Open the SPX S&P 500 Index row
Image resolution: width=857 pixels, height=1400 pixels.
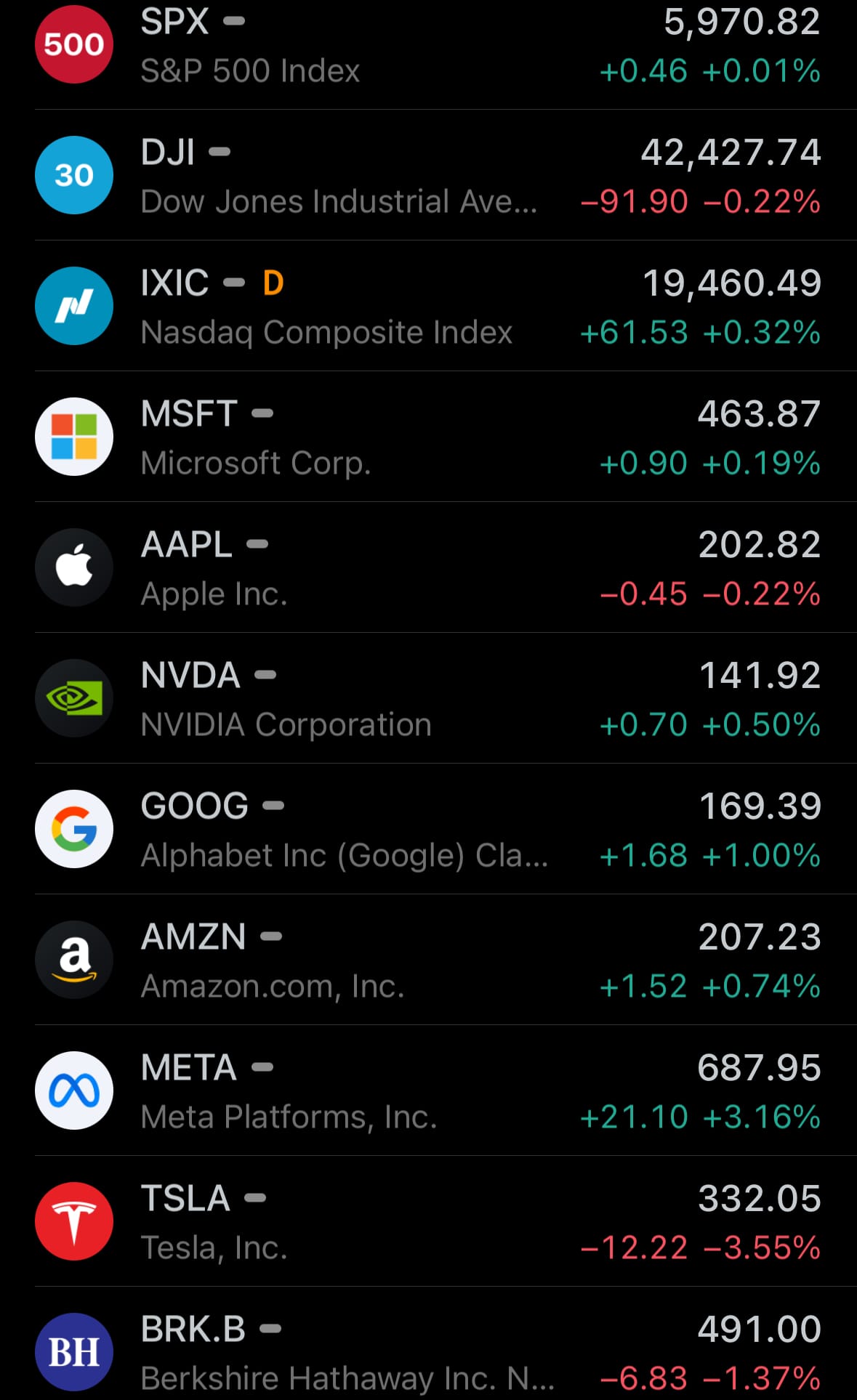428,45
